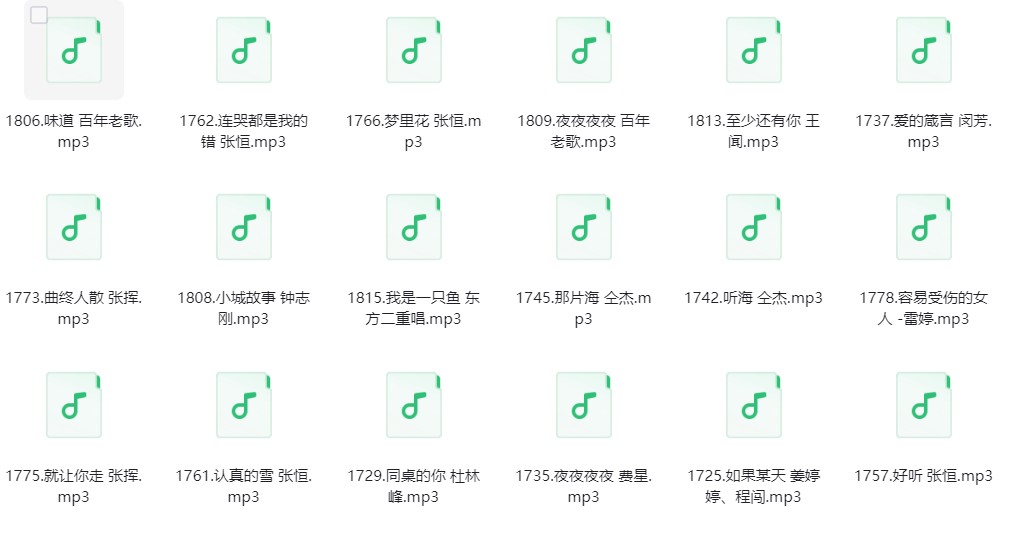Open 1815.我是一只鱼 东方二重唱.mp3
This screenshot has height=537, width=1029.
(413, 227)
